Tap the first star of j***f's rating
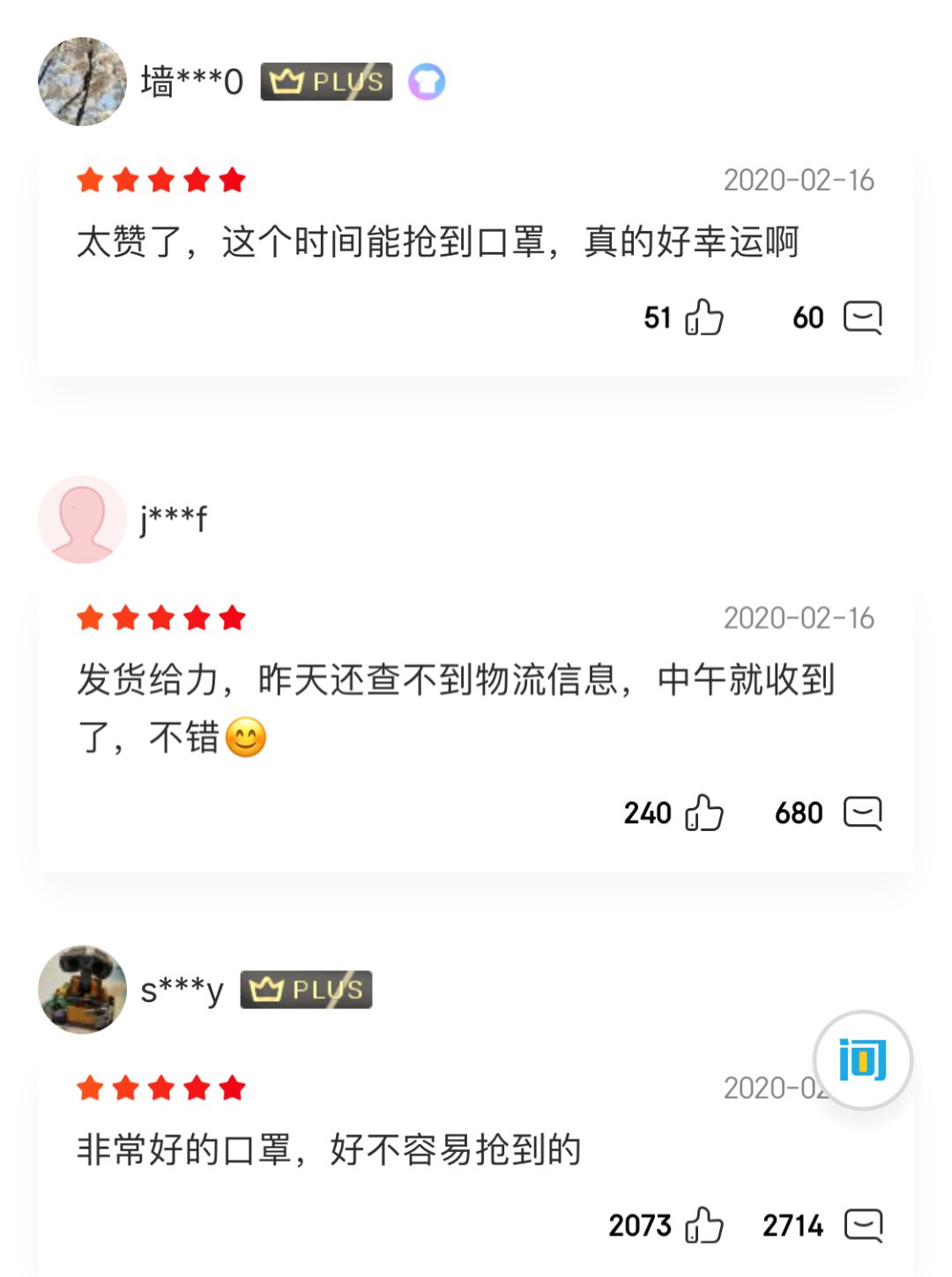Screen dimensions: 952x1277 pos(92,619)
